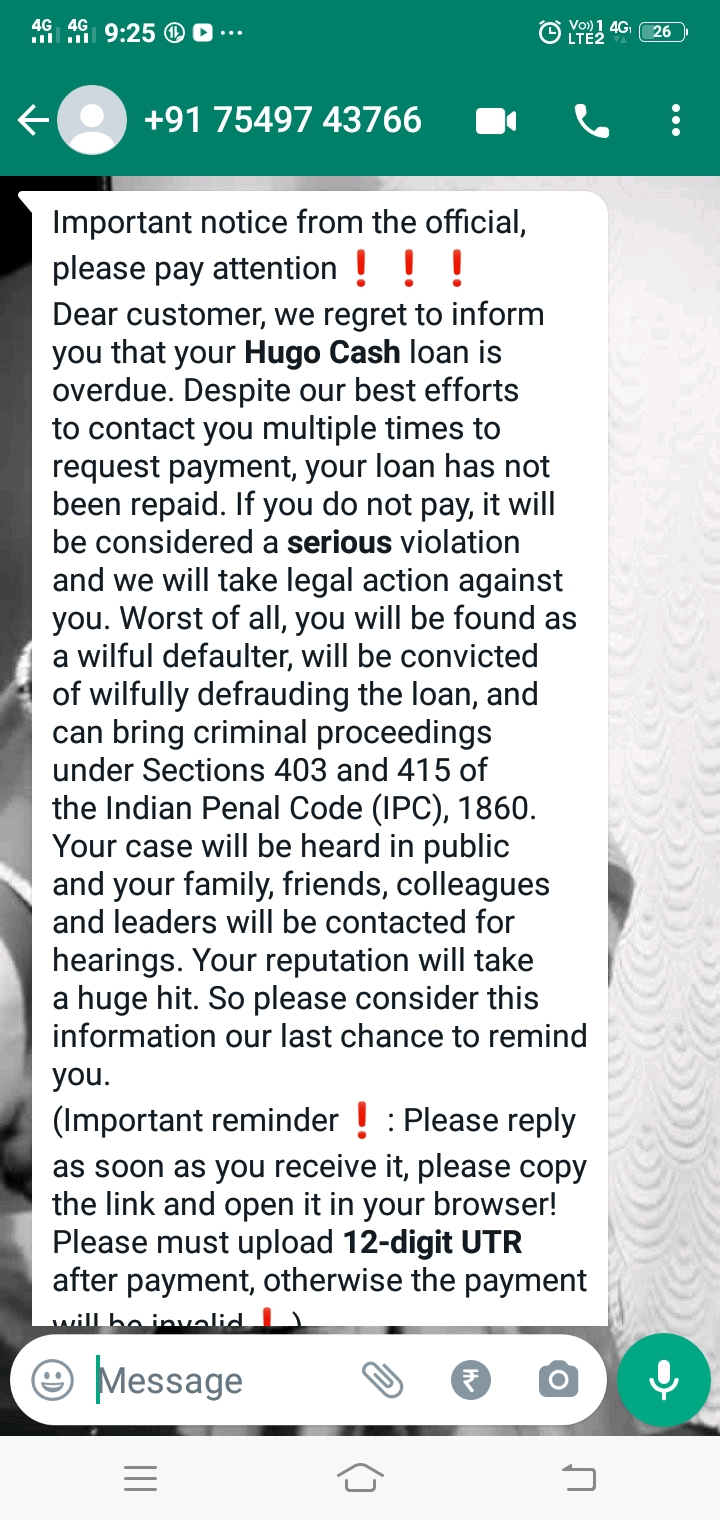Open contact info for +91 75497 43766
720x1520 pixels.
tap(282, 121)
